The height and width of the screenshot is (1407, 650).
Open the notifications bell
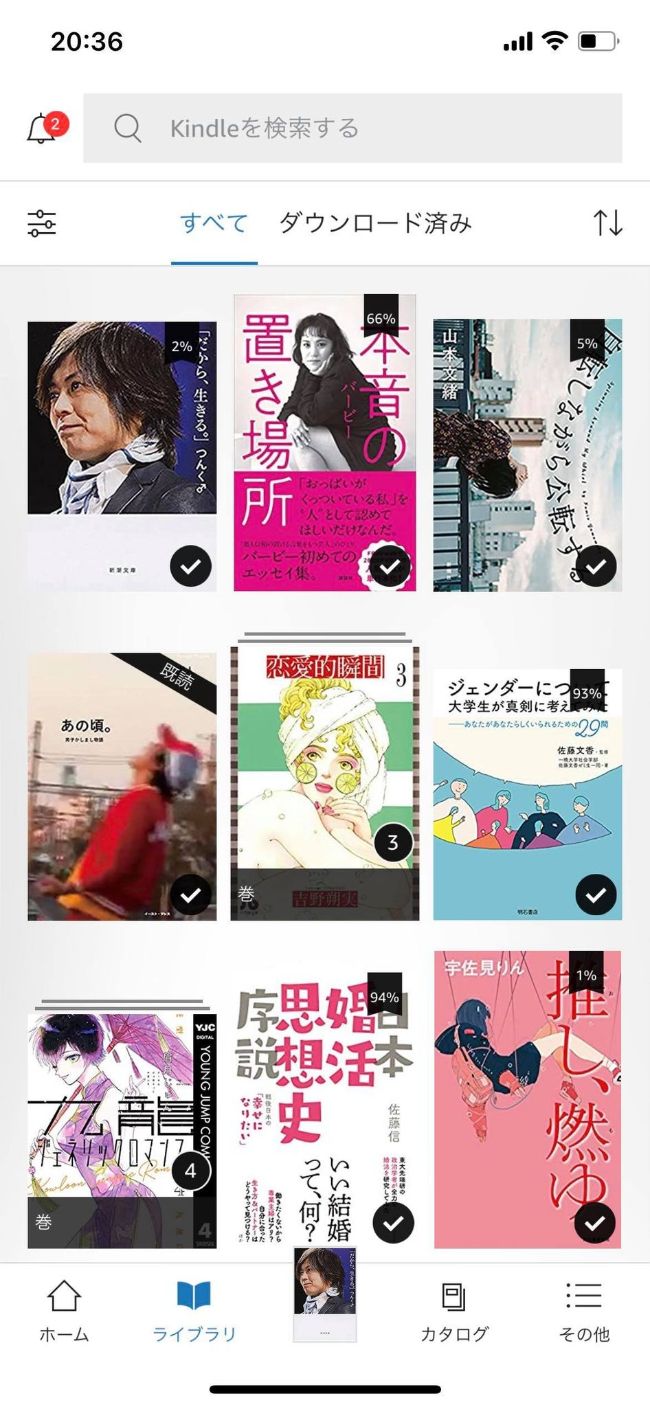(41, 128)
